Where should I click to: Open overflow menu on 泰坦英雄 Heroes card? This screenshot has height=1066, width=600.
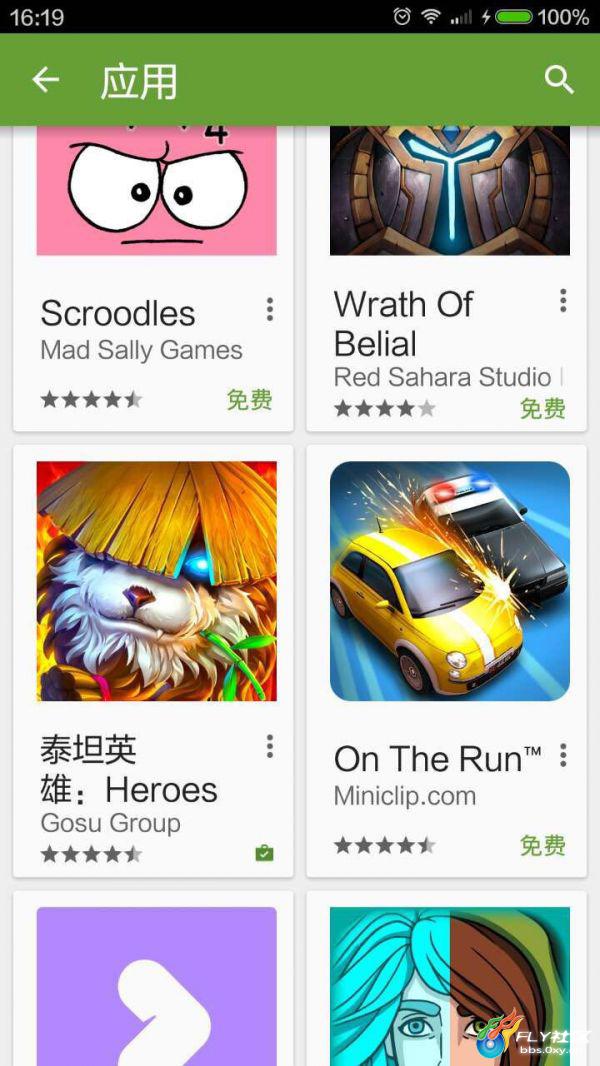(x=270, y=746)
